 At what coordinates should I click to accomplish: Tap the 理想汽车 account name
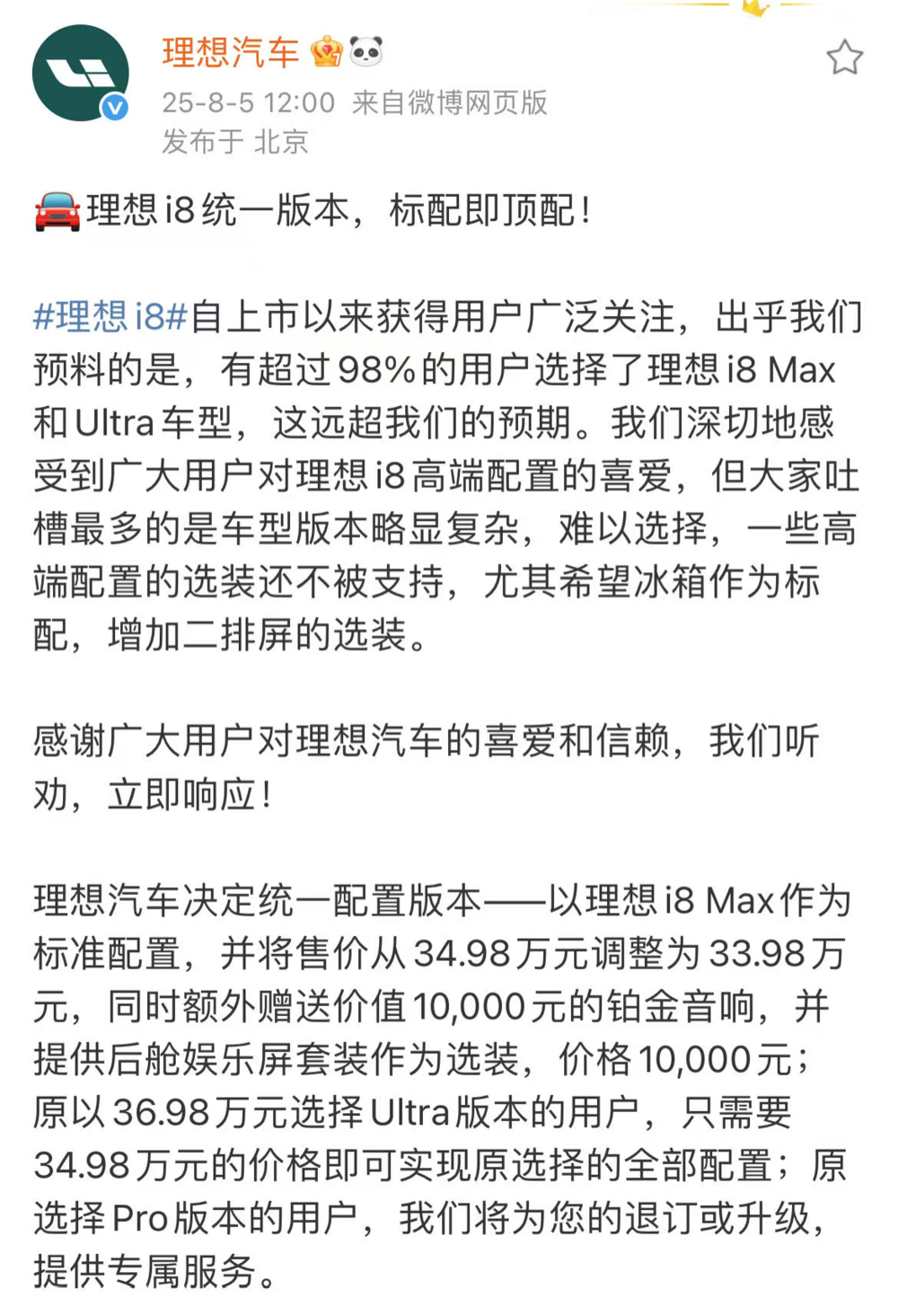click(230, 52)
